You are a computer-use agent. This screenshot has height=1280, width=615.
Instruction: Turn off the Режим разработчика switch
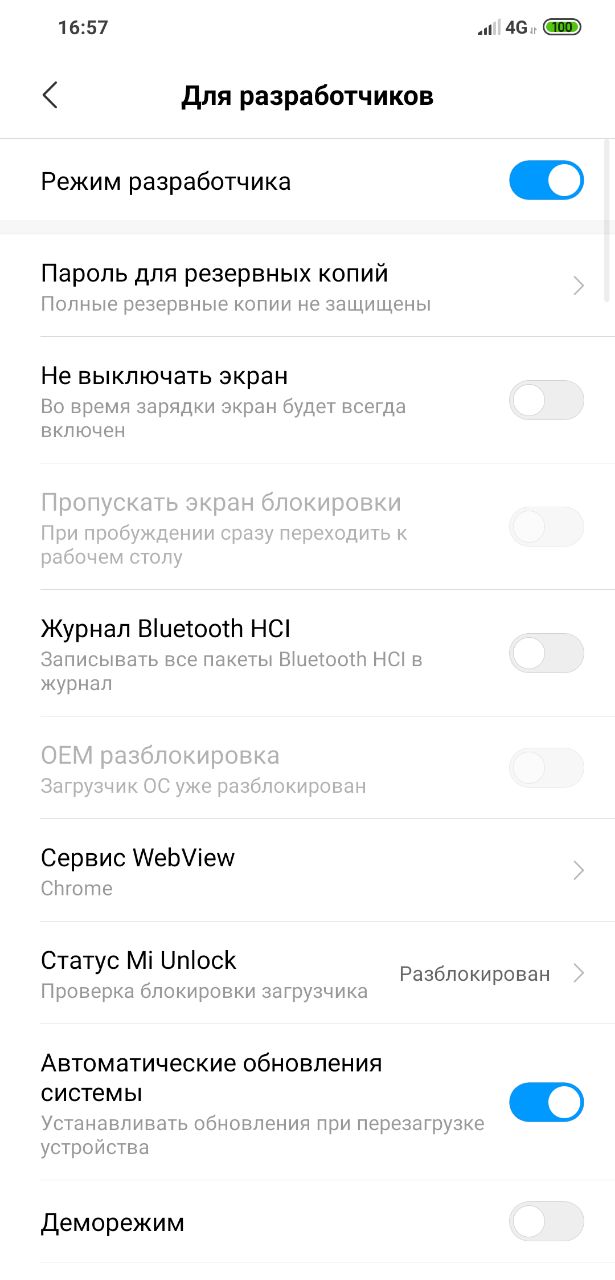pos(546,181)
